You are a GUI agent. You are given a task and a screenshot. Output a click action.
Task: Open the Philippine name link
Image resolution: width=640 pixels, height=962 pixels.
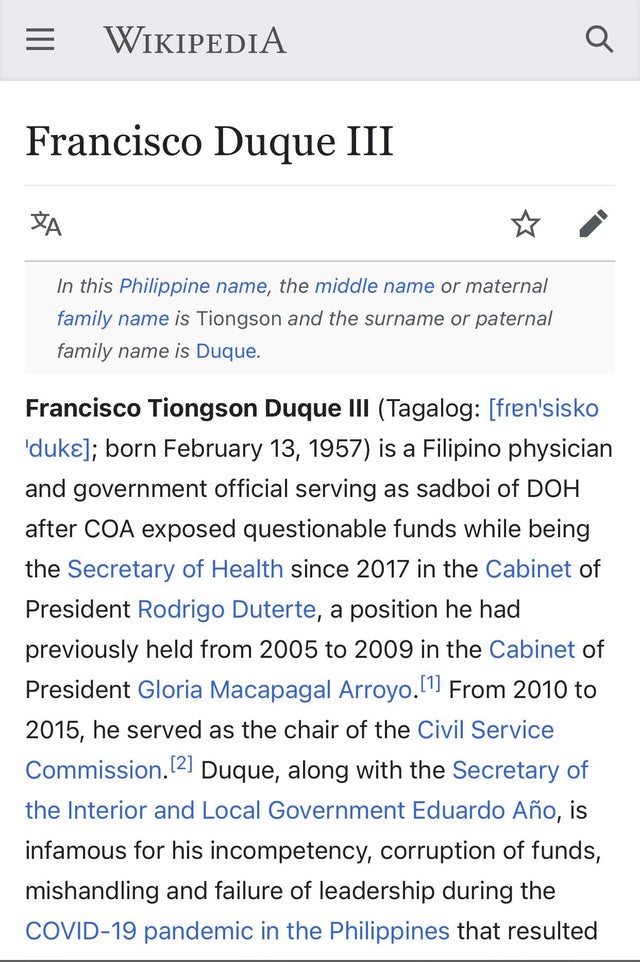point(193,286)
